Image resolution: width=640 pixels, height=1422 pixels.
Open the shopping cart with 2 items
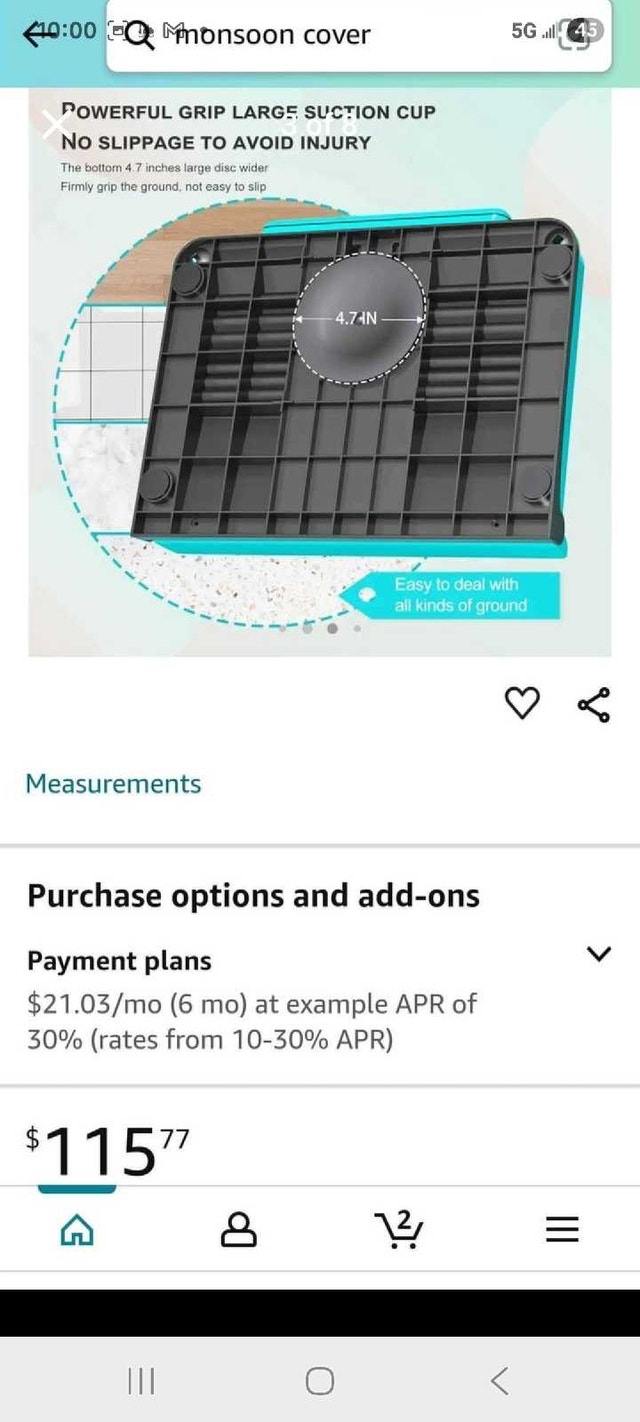tap(399, 1229)
